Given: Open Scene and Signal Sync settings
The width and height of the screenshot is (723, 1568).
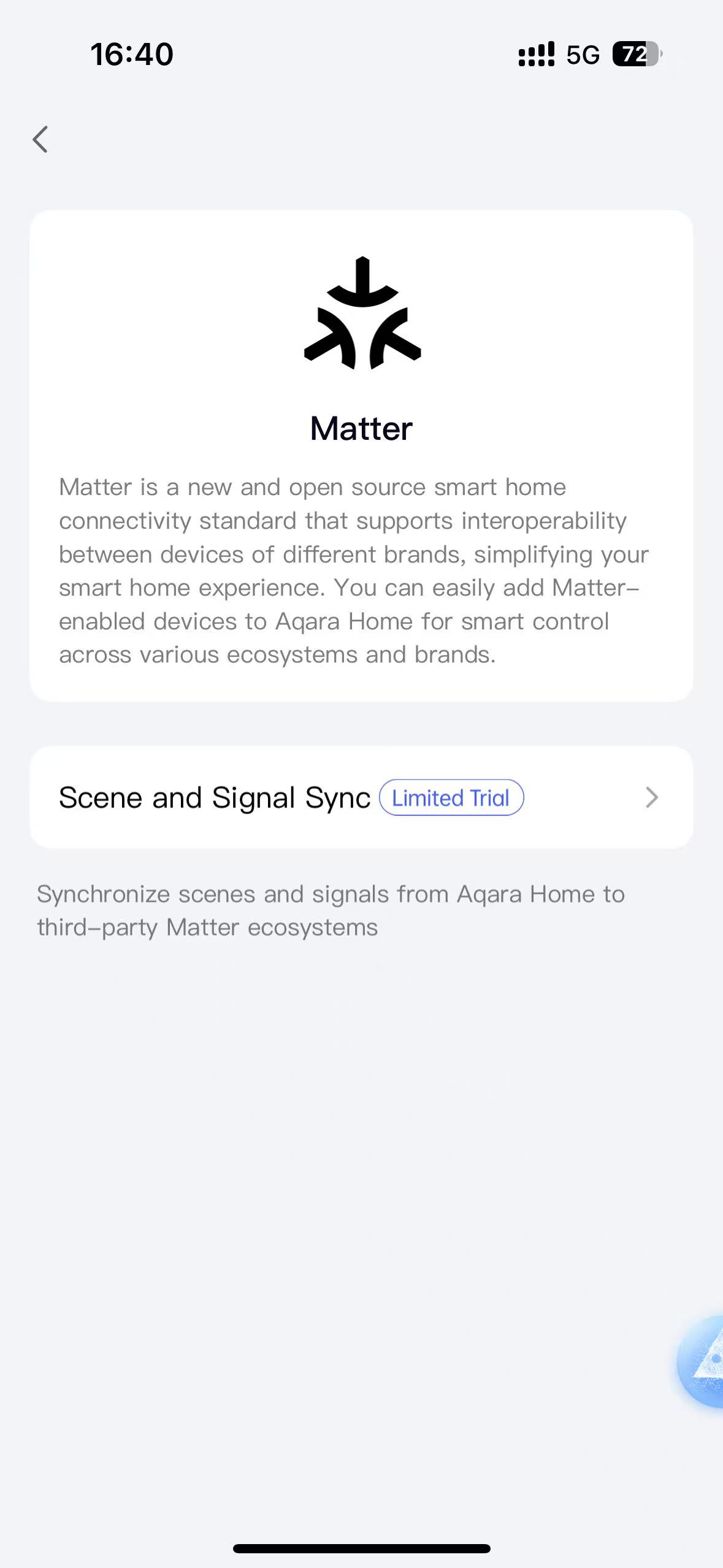Looking at the screenshot, I should 361,797.
